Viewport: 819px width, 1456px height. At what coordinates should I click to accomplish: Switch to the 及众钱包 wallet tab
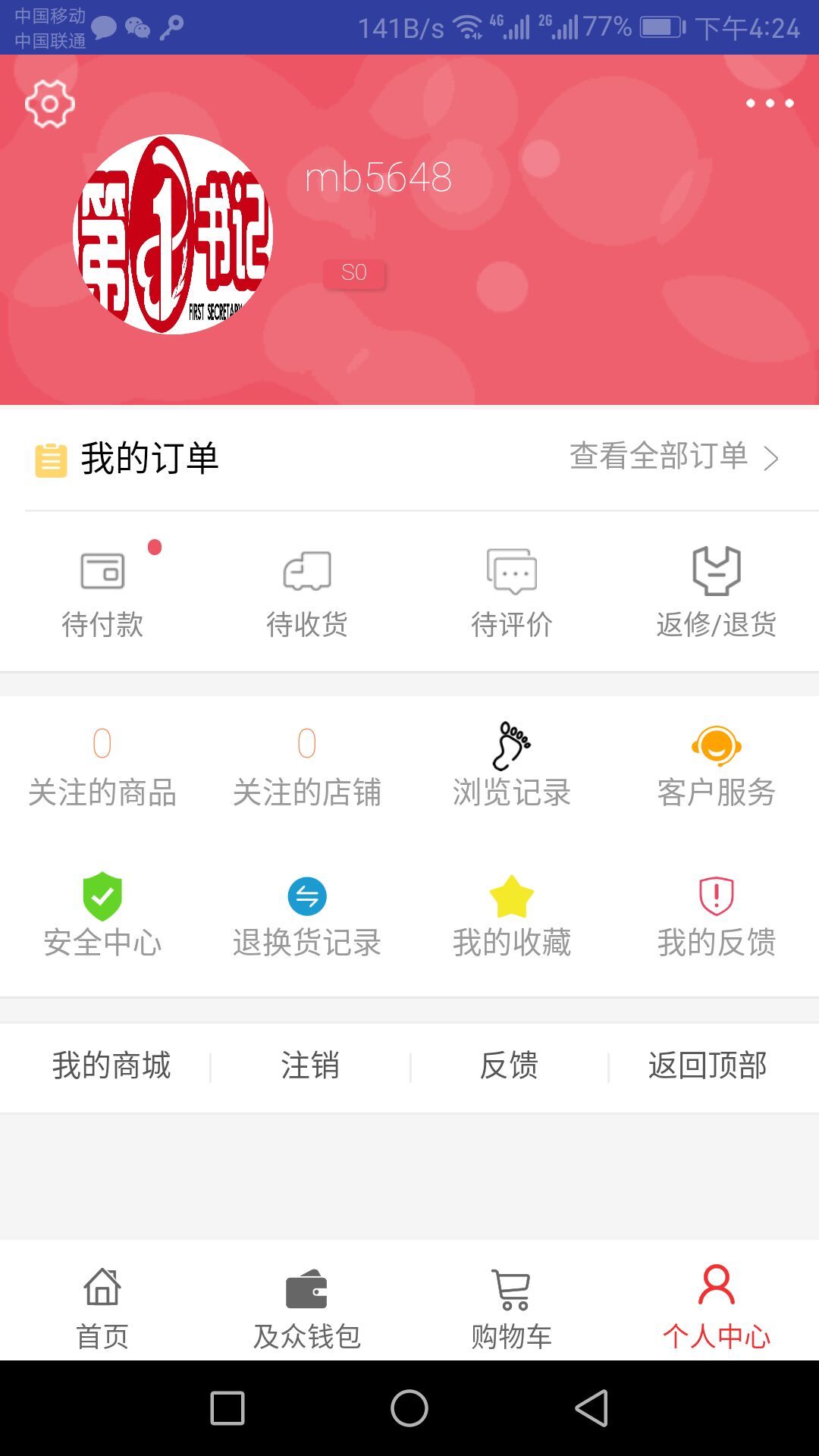tap(307, 1308)
